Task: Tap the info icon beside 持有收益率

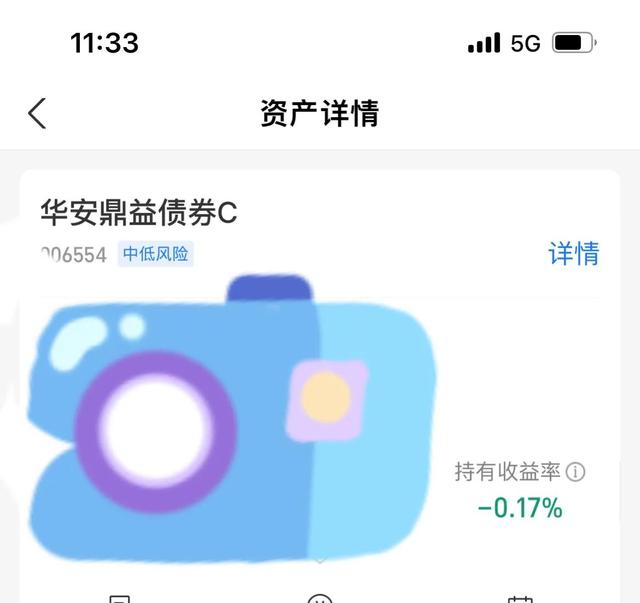Action: point(576,472)
